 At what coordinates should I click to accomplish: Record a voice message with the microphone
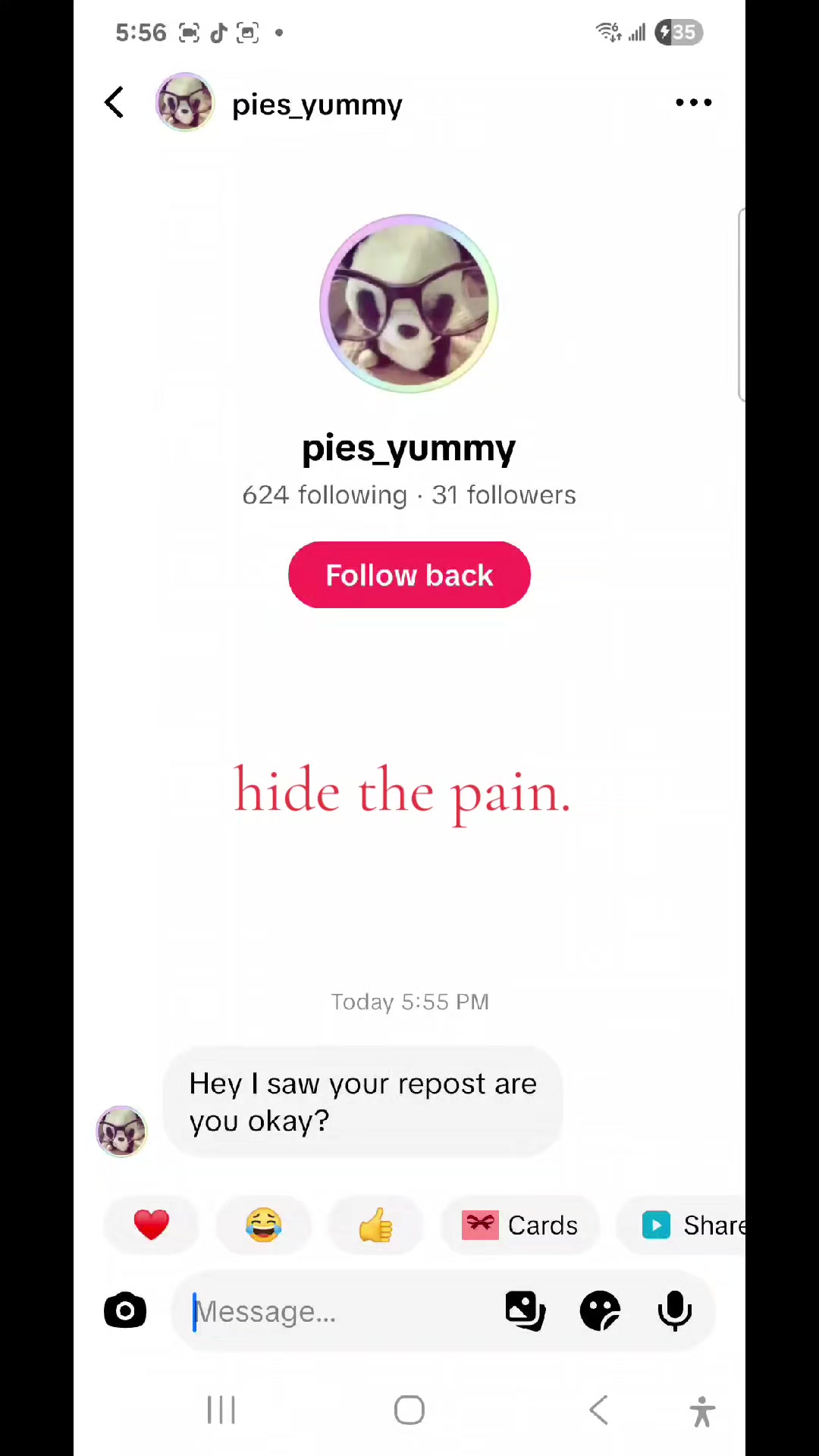(x=674, y=1310)
